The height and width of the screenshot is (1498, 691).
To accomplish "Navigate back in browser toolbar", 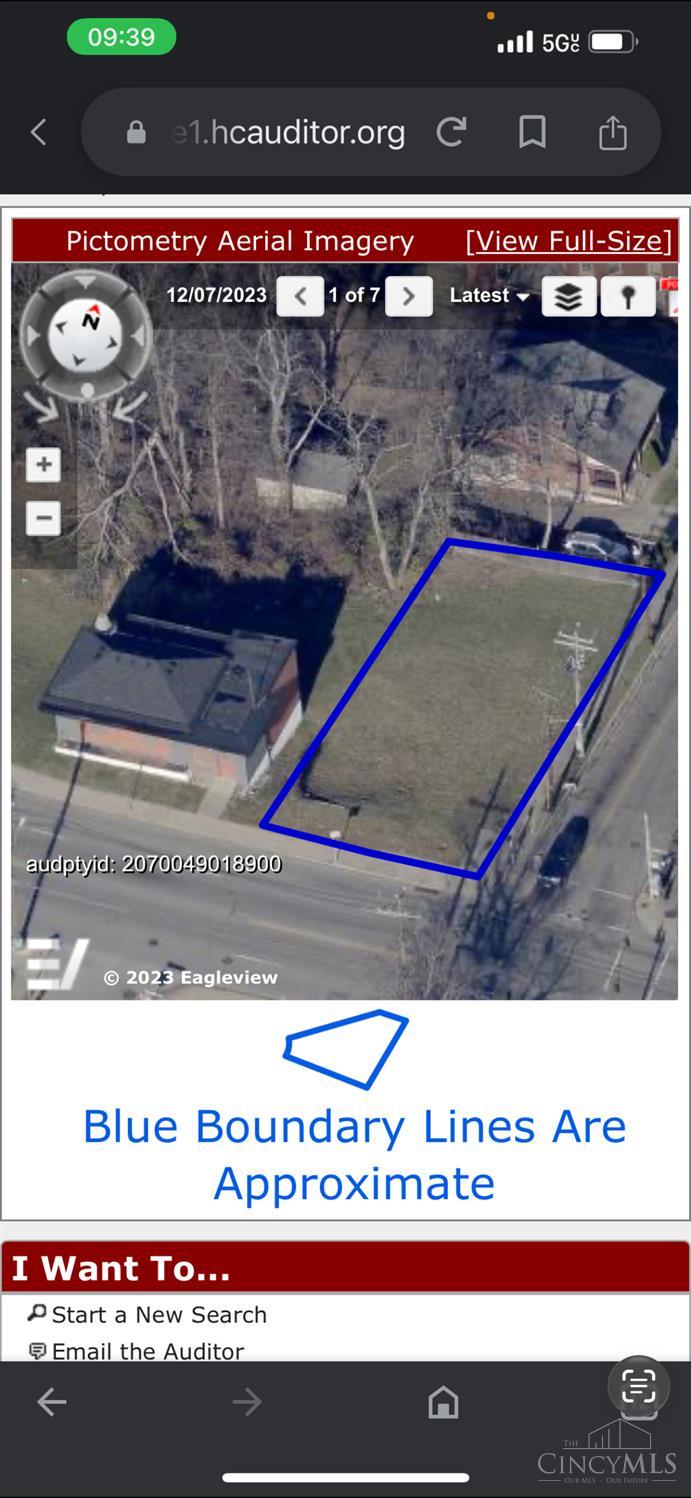I will point(52,1402).
